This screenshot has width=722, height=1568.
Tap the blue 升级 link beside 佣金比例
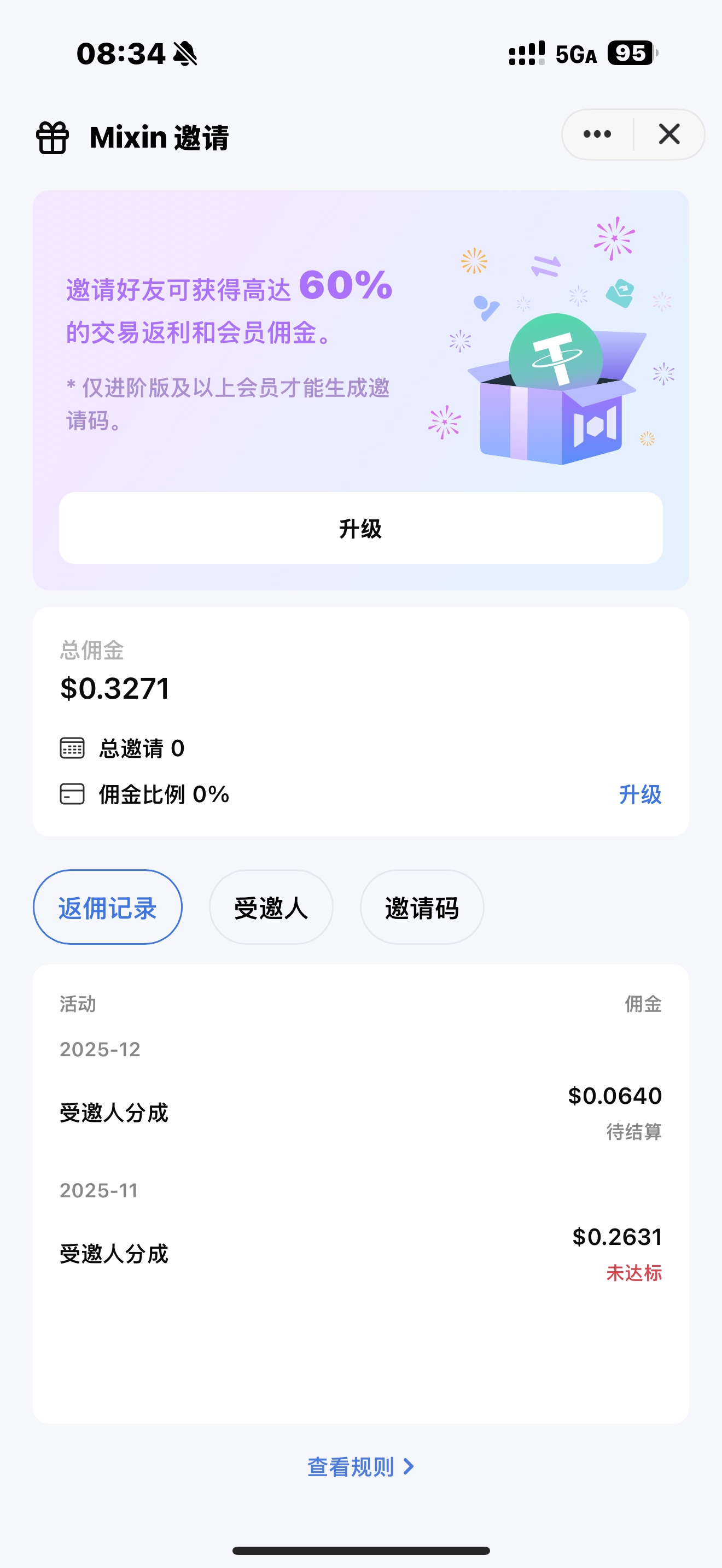(x=640, y=794)
